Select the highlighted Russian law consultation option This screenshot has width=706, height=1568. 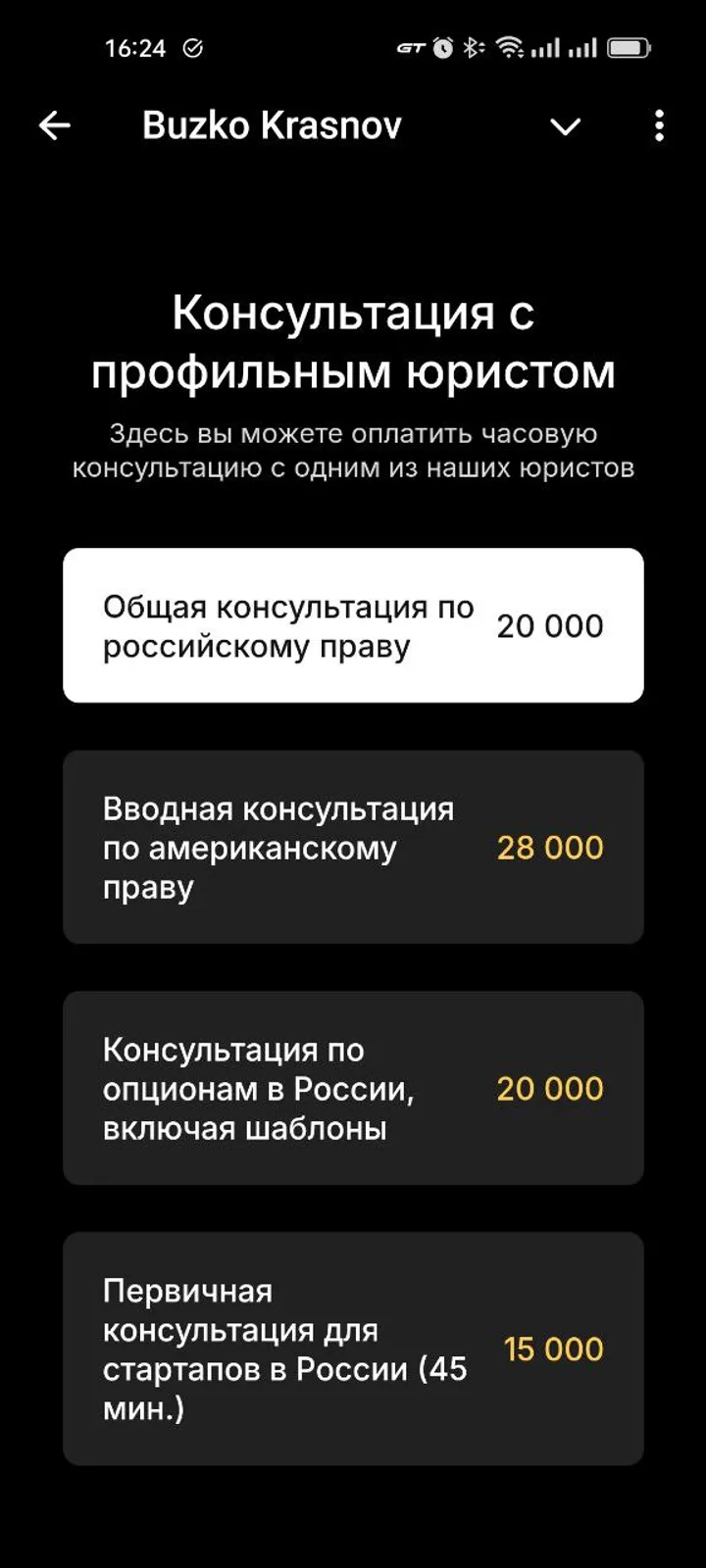[x=353, y=624]
